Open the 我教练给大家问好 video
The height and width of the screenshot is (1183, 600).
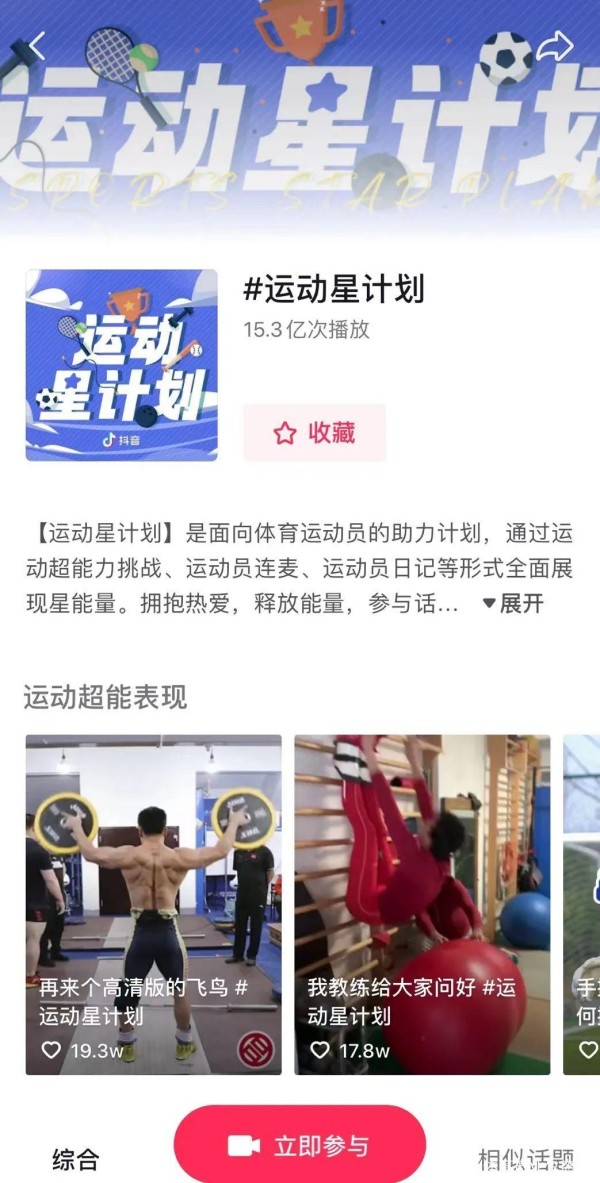pyautogui.click(x=423, y=905)
